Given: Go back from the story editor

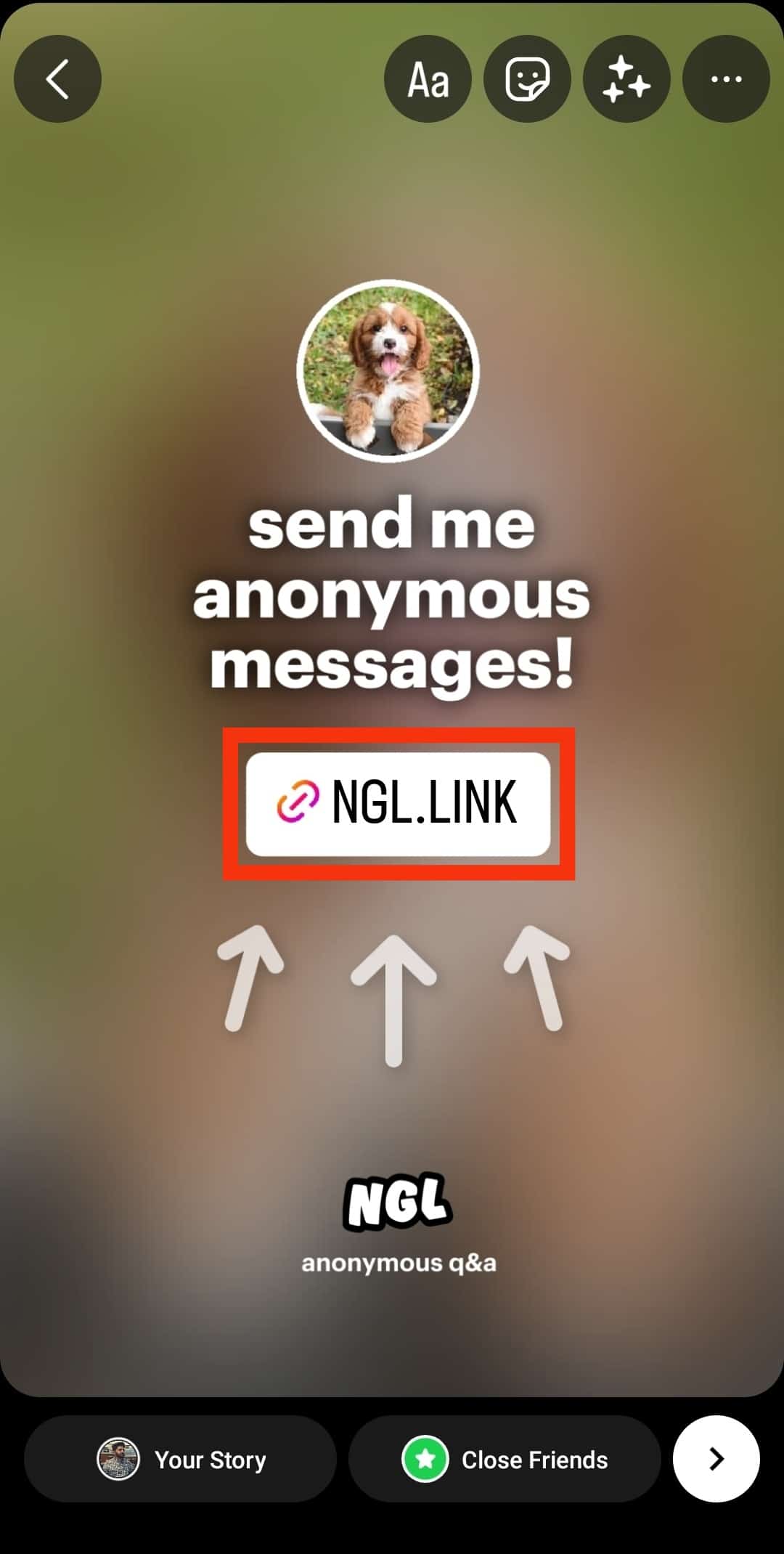Looking at the screenshot, I should (x=57, y=78).
